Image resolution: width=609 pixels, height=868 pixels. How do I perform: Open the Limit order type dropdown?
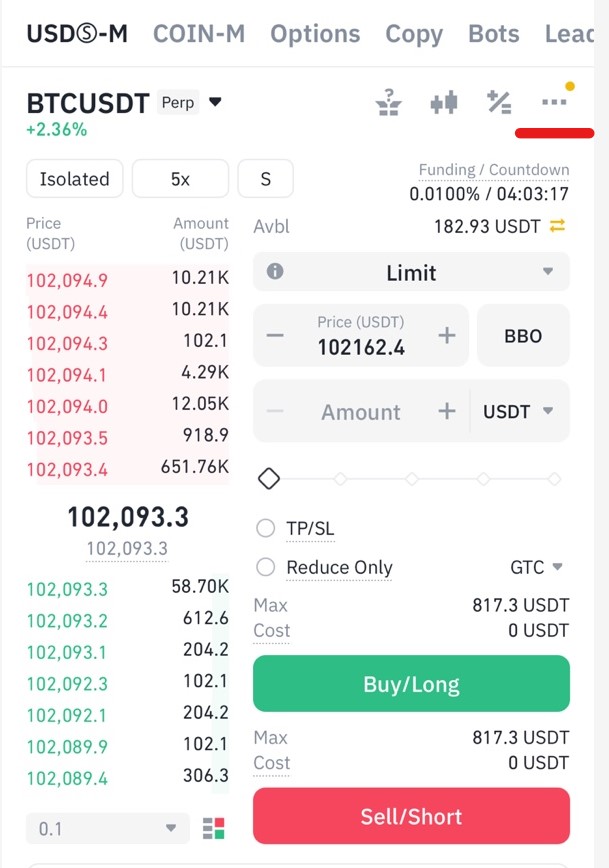411,272
